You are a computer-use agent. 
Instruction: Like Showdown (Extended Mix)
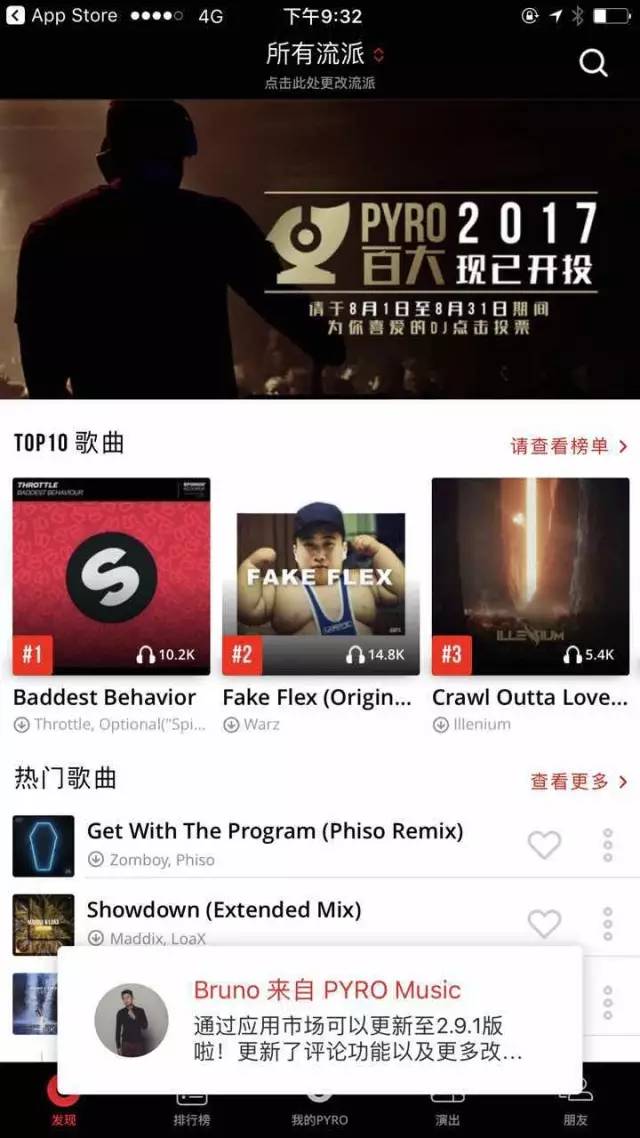tap(544, 923)
